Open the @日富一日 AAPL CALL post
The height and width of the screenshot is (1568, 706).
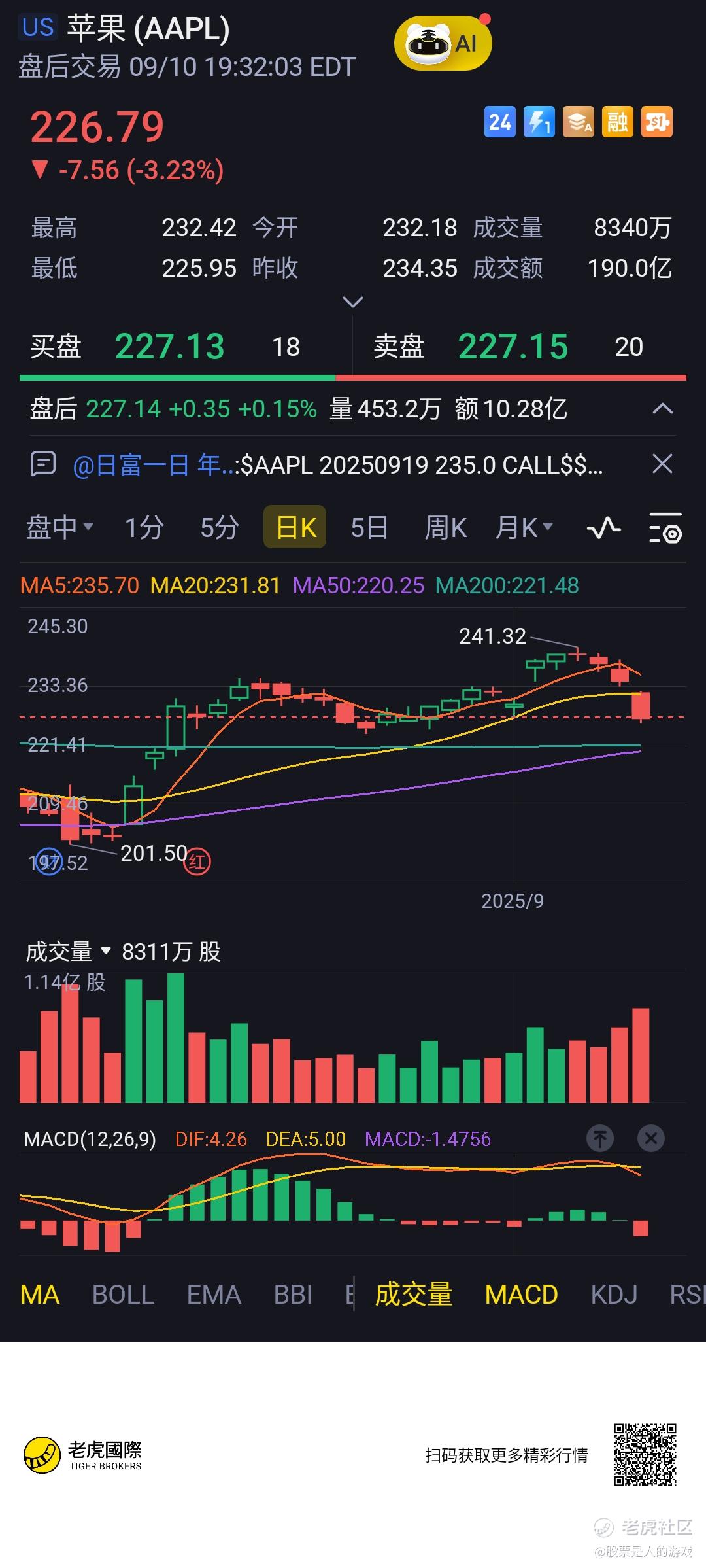click(337, 465)
